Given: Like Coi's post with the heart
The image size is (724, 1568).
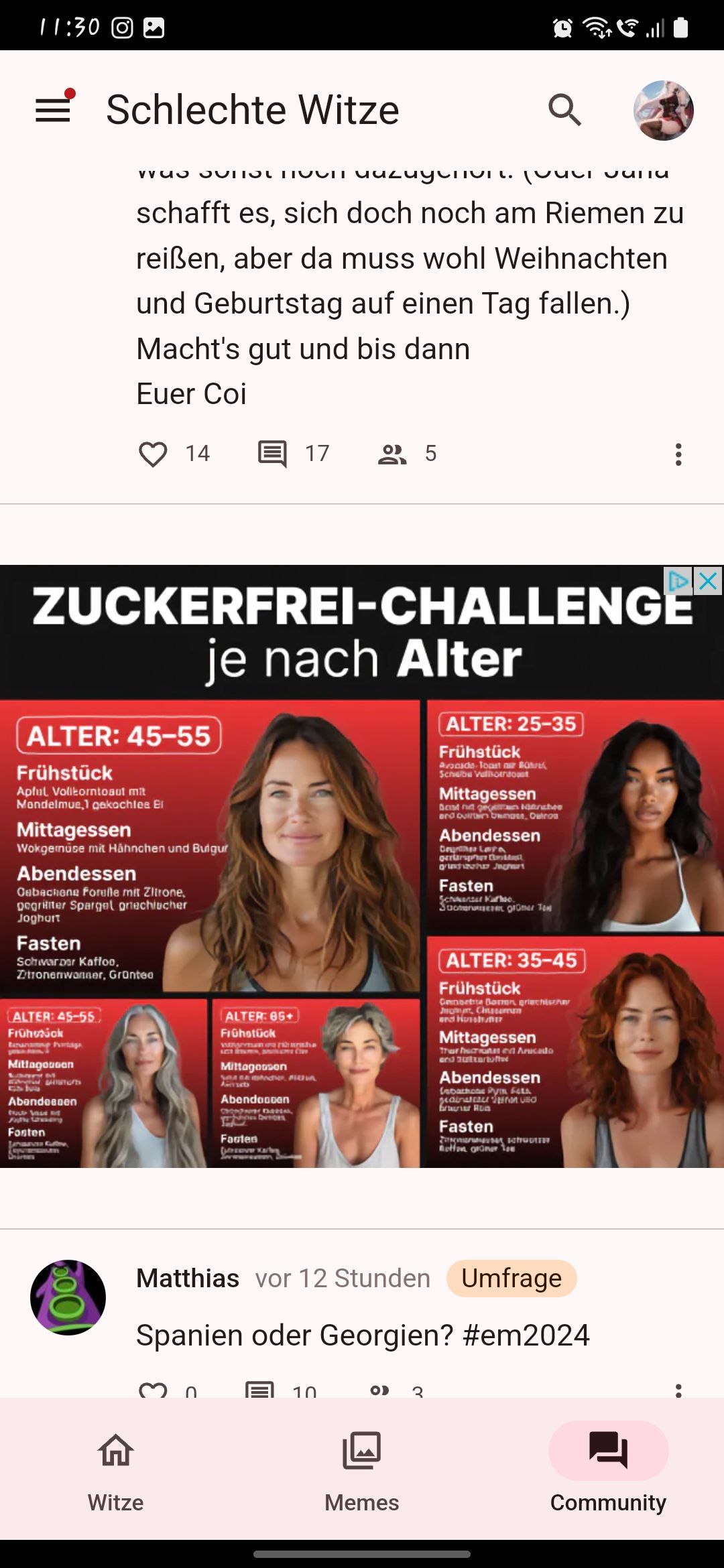Looking at the screenshot, I should (x=153, y=454).
